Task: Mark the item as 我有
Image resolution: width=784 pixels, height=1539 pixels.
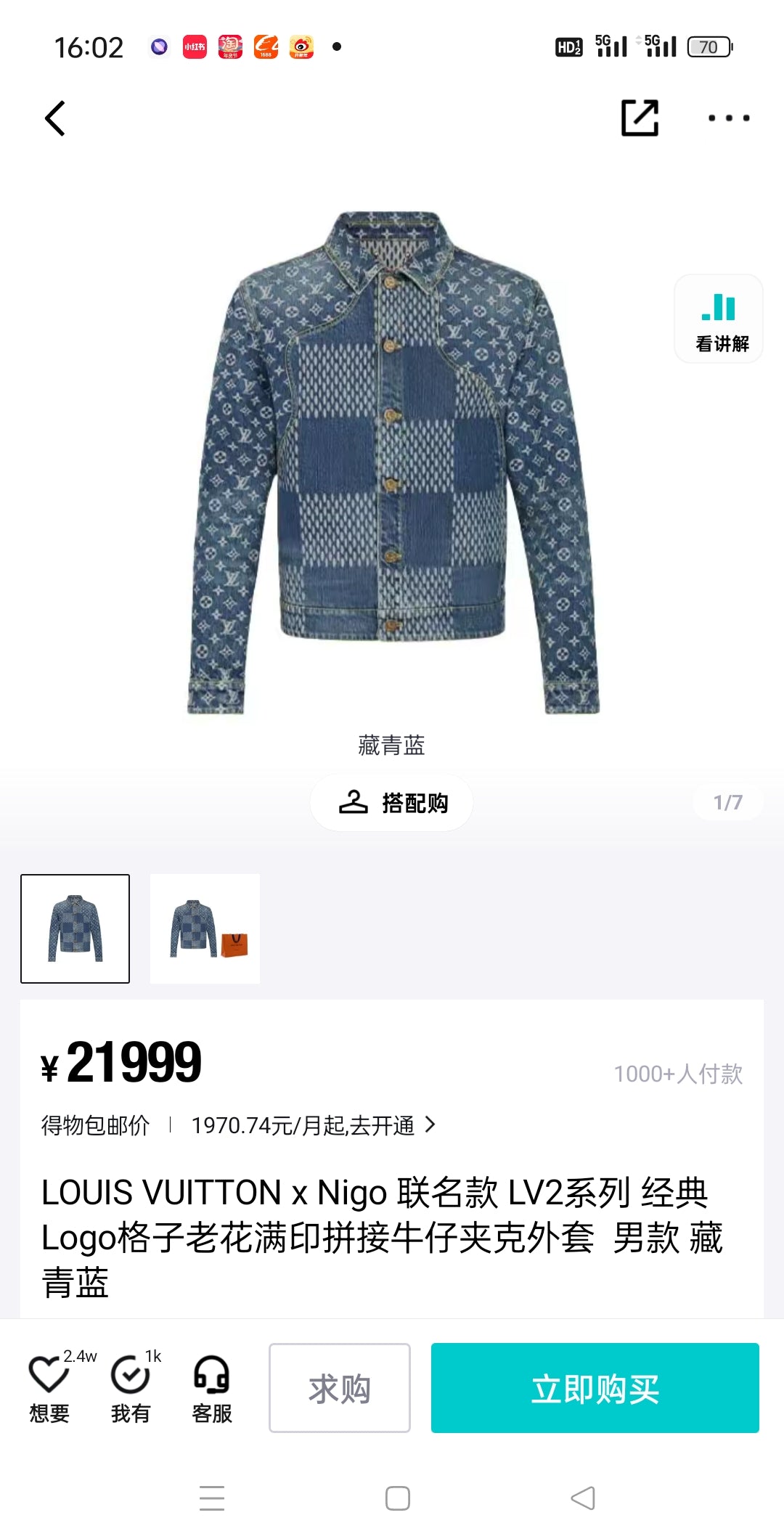Action: tap(131, 1387)
